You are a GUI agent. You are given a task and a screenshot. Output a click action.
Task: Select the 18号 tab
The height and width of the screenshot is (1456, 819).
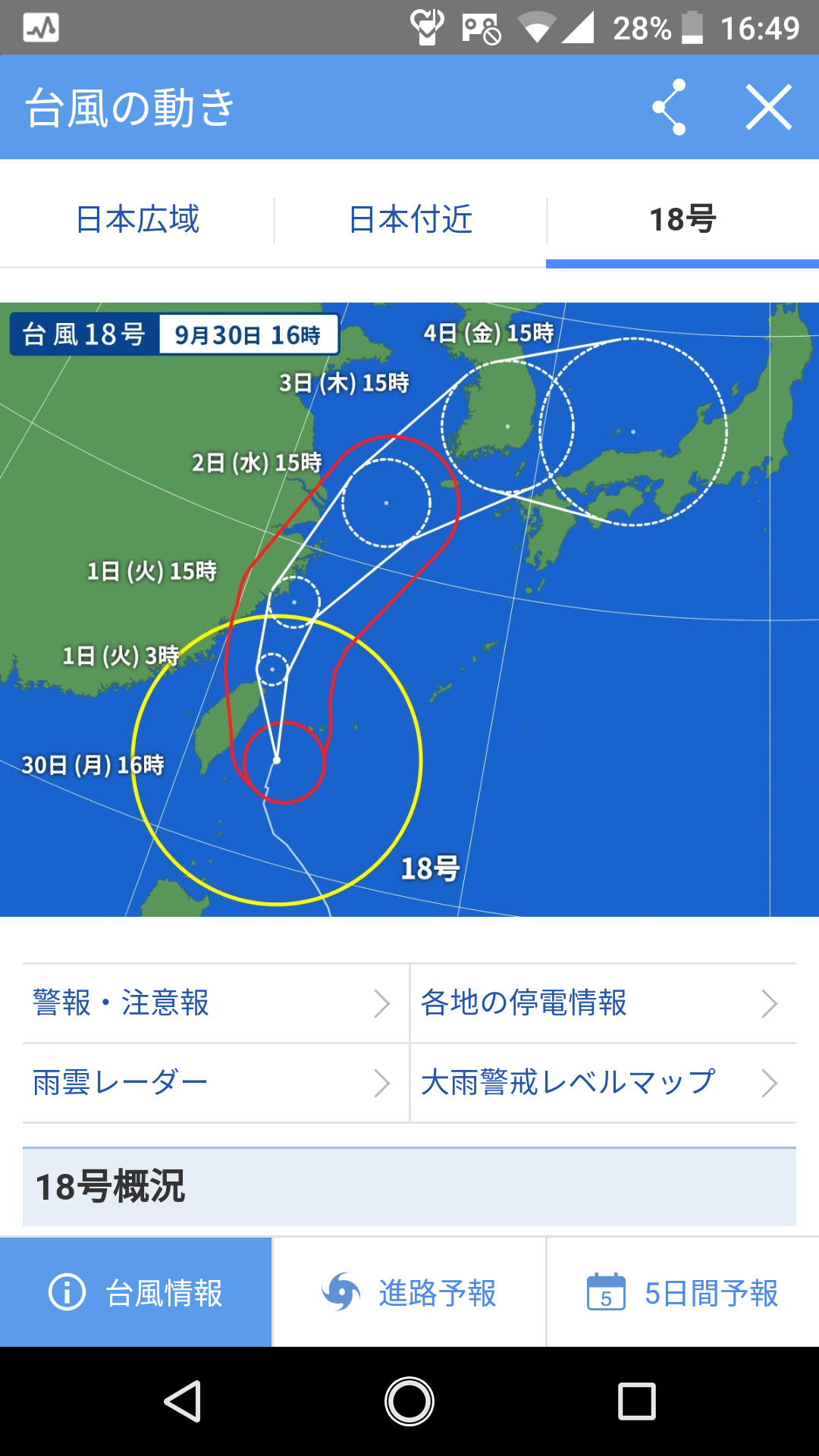click(x=682, y=220)
